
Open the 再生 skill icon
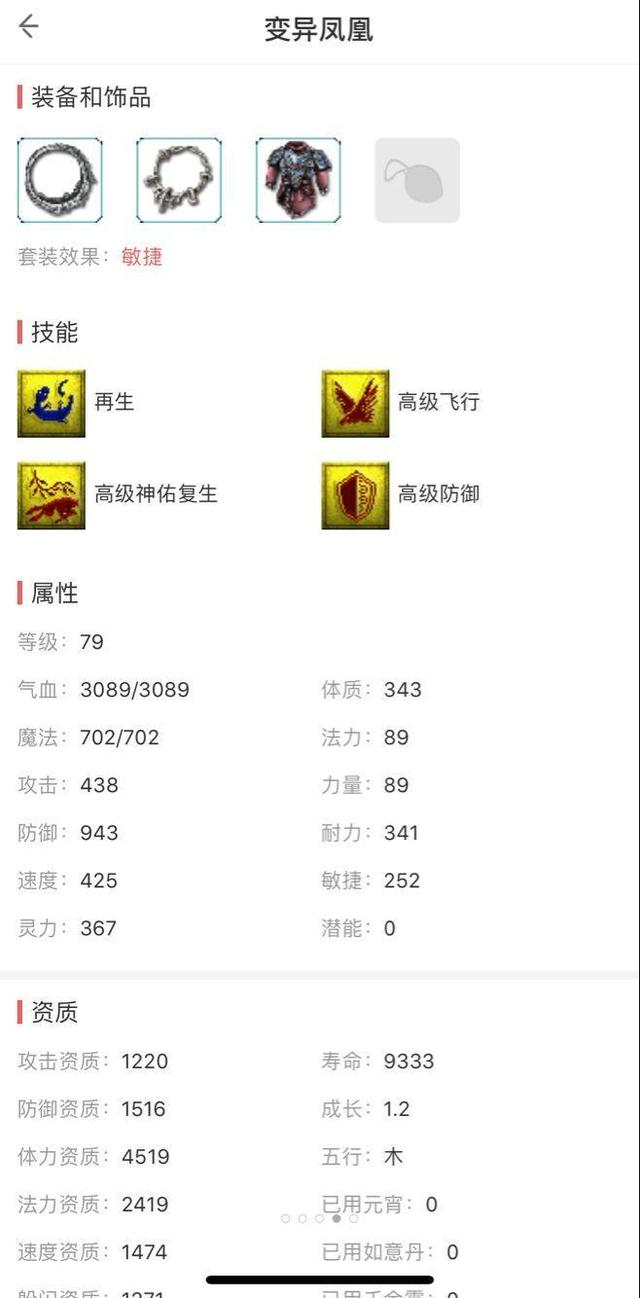pyautogui.click(x=51, y=403)
